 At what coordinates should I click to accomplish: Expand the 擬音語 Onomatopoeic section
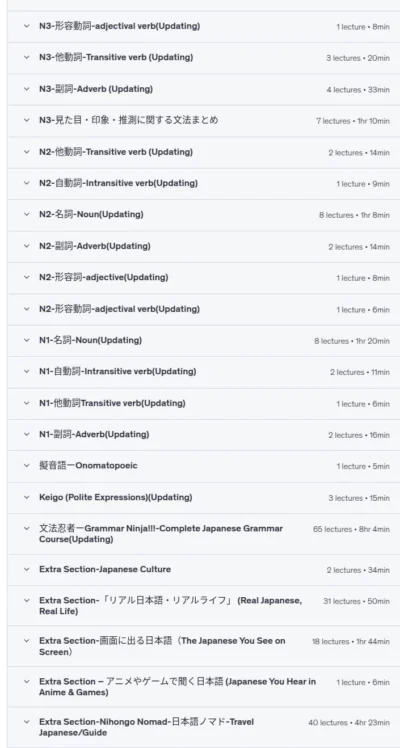click(204, 466)
